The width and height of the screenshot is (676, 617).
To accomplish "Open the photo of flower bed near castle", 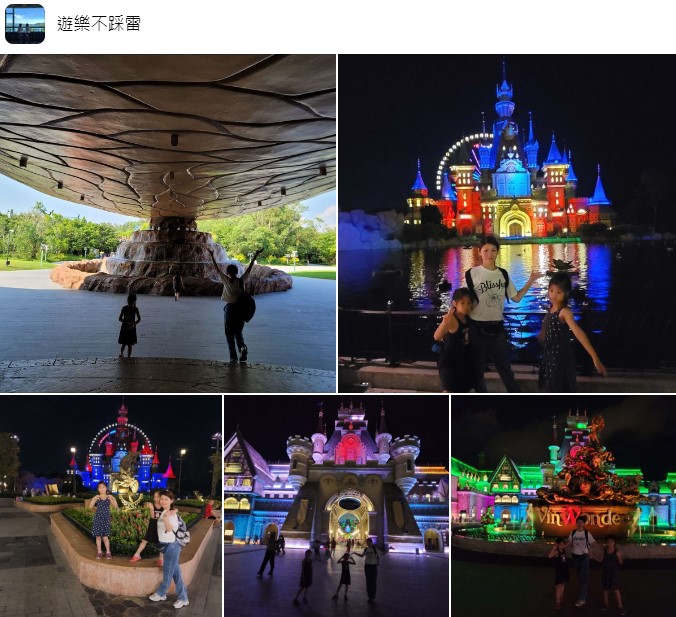I will point(110,506).
